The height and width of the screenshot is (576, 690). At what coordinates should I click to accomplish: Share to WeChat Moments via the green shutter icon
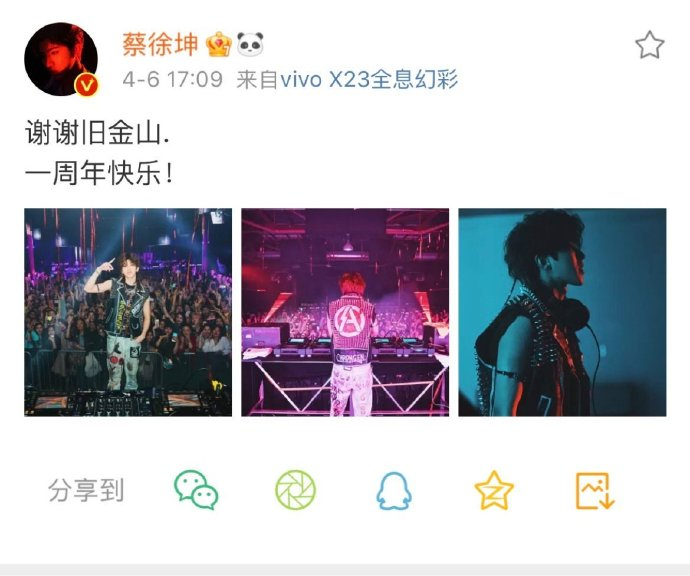click(x=295, y=490)
